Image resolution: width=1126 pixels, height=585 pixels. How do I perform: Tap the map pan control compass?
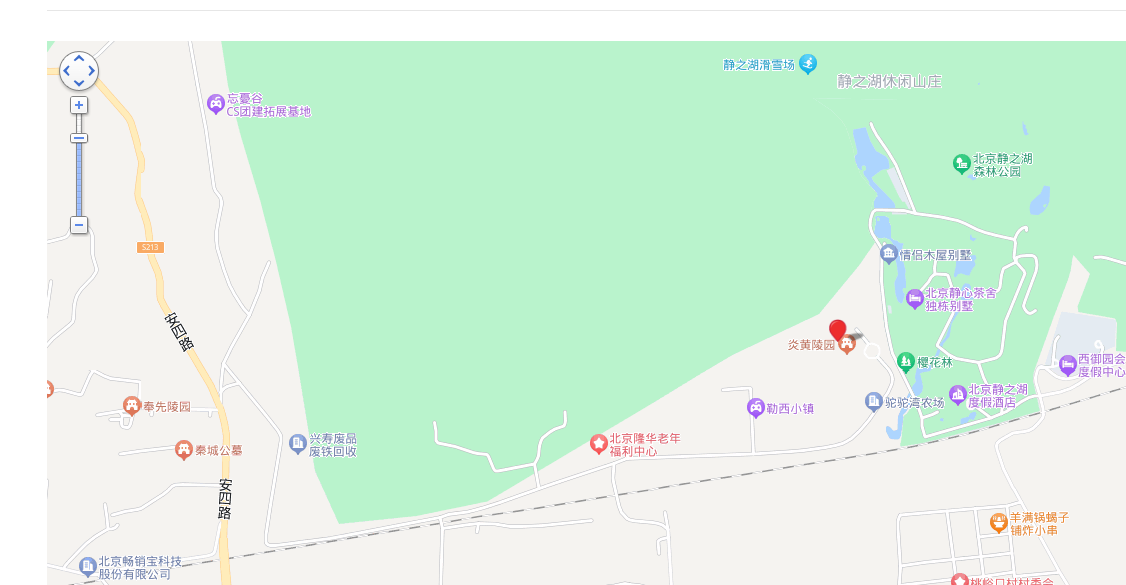(79, 71)
